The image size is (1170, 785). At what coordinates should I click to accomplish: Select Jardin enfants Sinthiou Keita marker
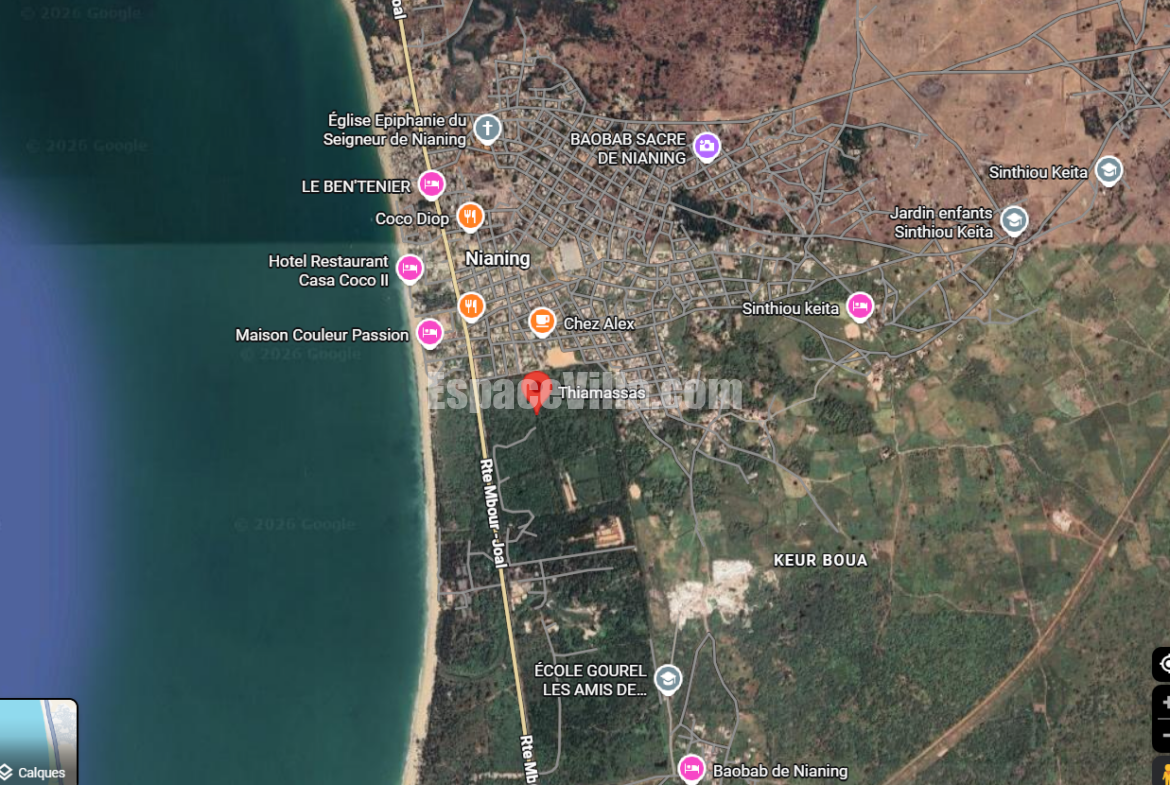point(1014,220)
